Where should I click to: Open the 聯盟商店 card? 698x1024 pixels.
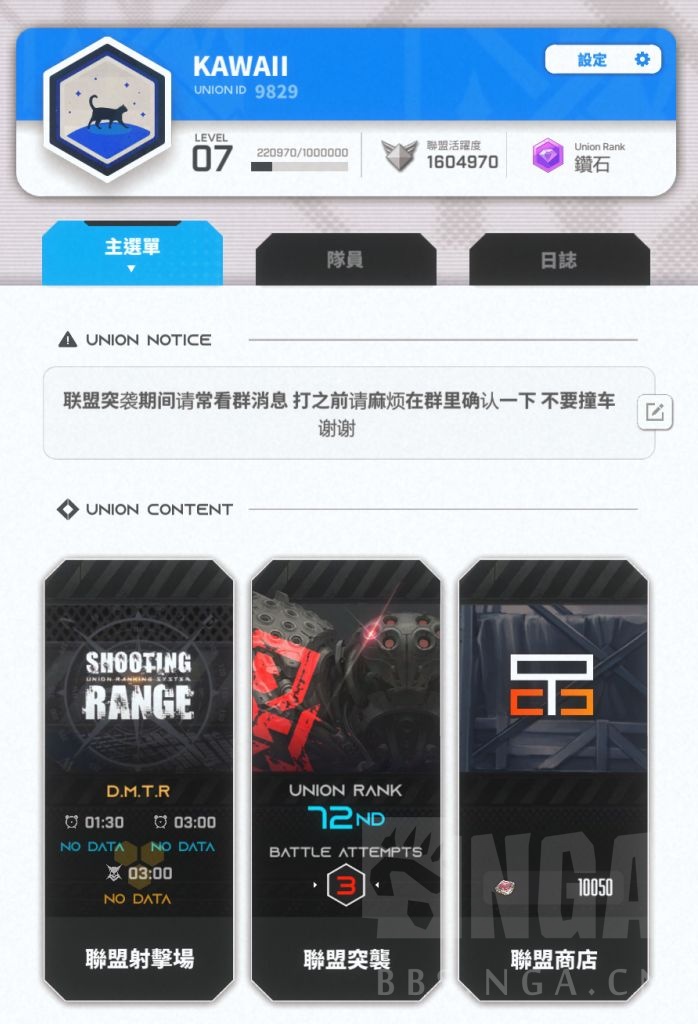coord(553,780)
